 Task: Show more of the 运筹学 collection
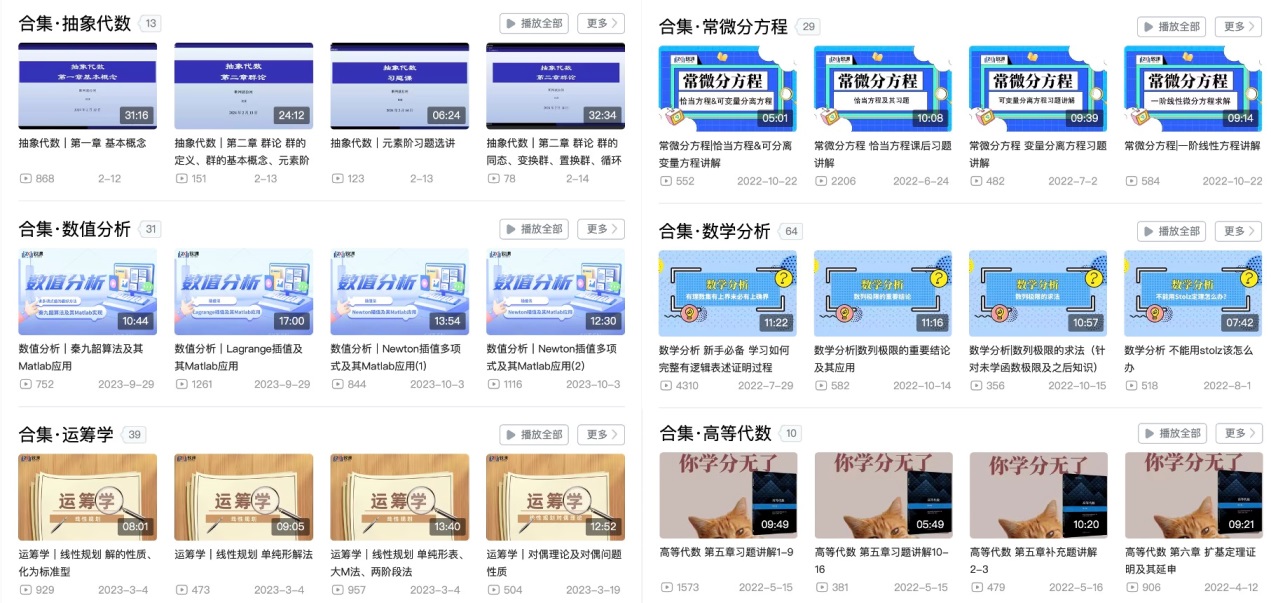[x=601, y=435]
